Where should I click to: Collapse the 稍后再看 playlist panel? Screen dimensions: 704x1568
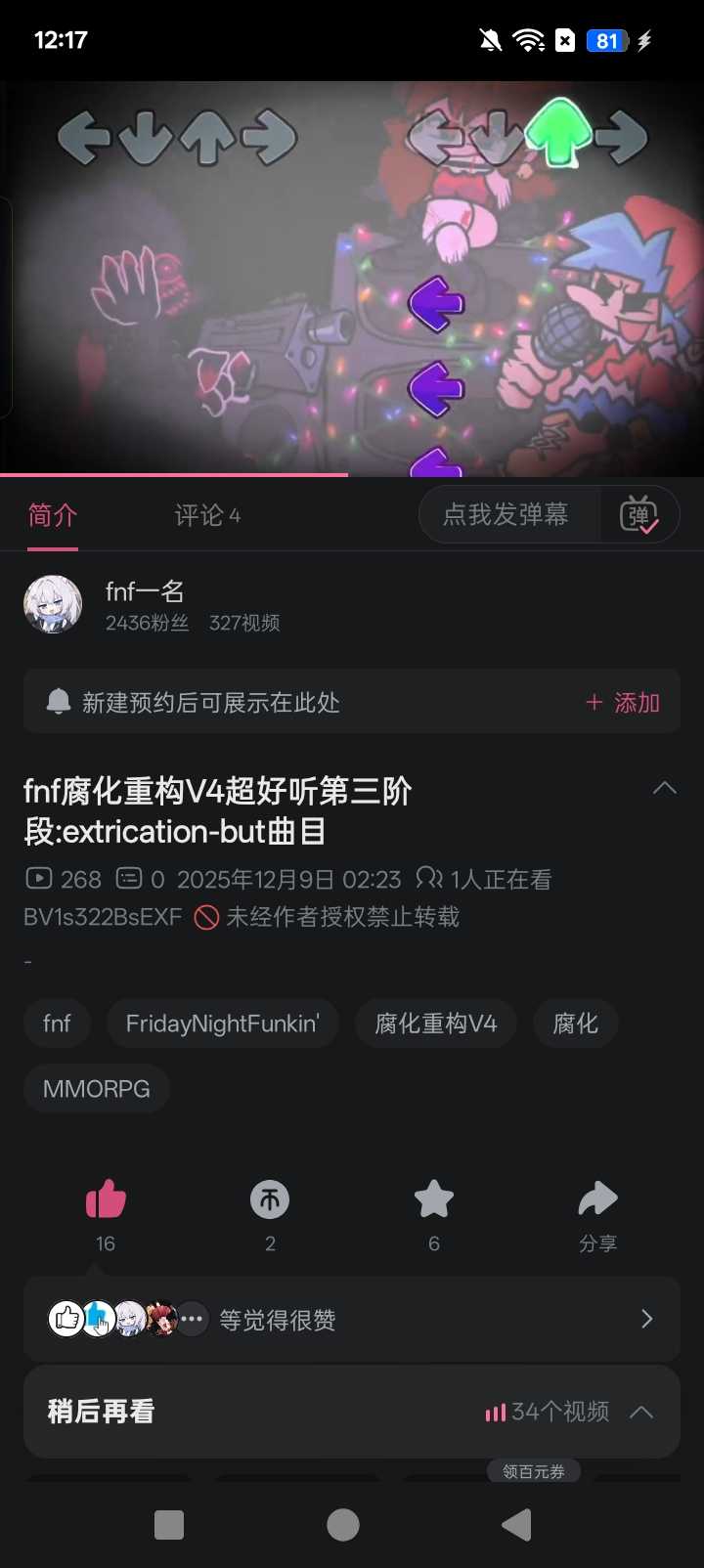coord(641,1412)
